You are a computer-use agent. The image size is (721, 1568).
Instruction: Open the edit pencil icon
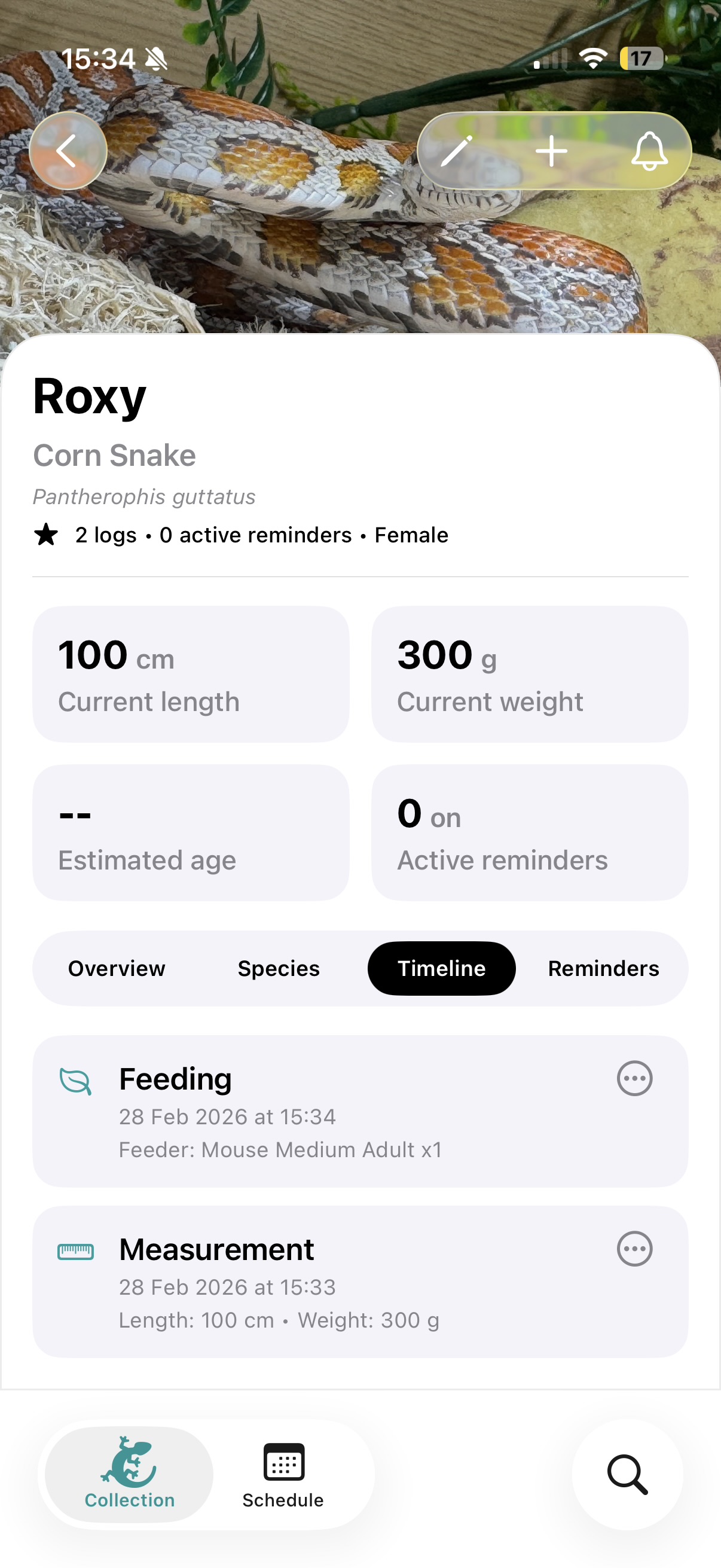click(456, 151)
